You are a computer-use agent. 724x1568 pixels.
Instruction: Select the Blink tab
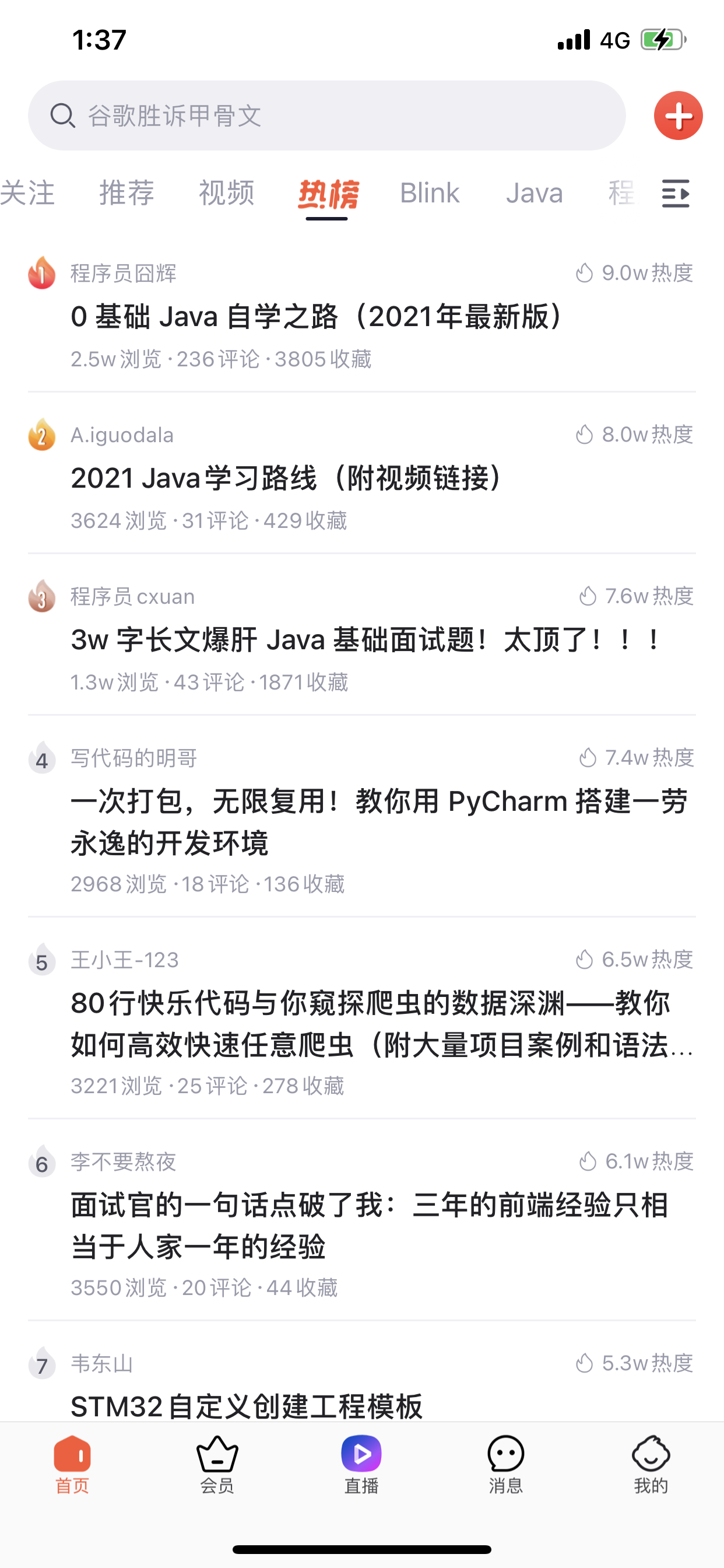click(429, 194)
